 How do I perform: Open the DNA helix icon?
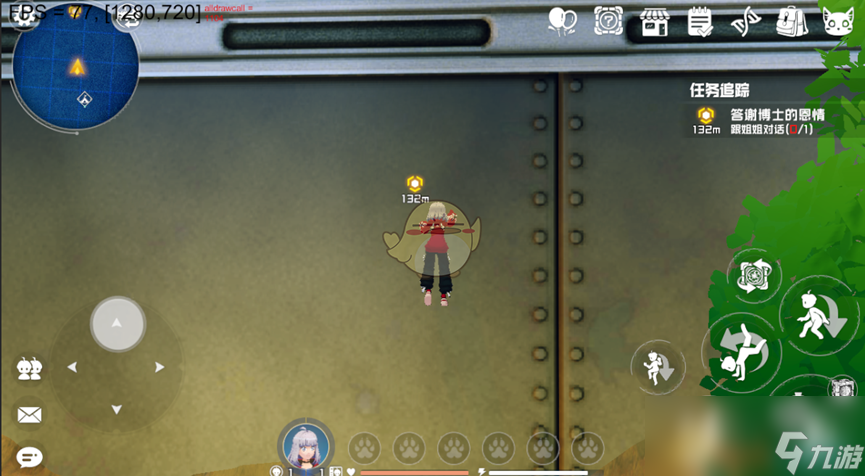745,21
